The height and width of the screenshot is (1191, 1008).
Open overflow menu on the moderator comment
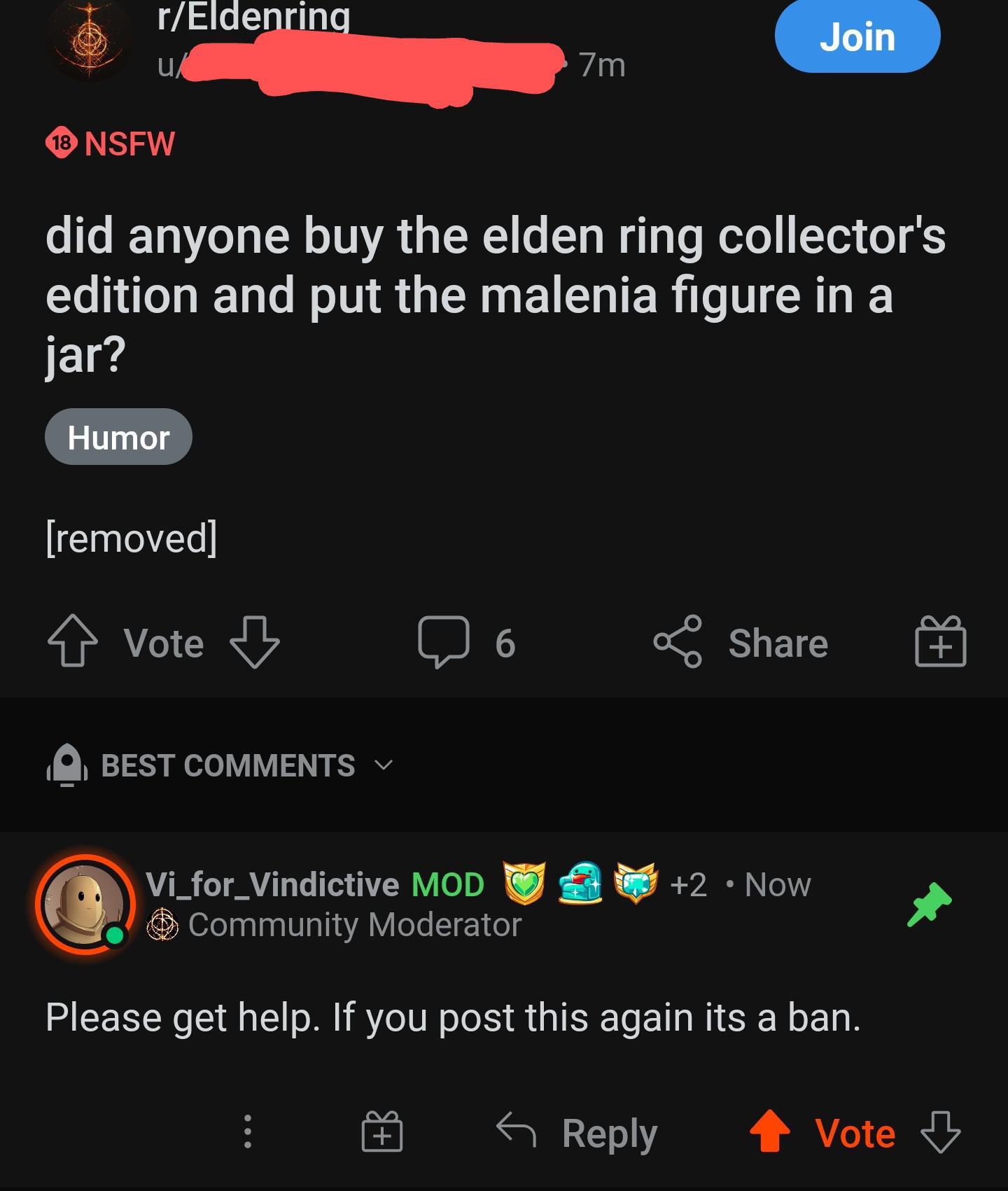(x=247, y=1132)
